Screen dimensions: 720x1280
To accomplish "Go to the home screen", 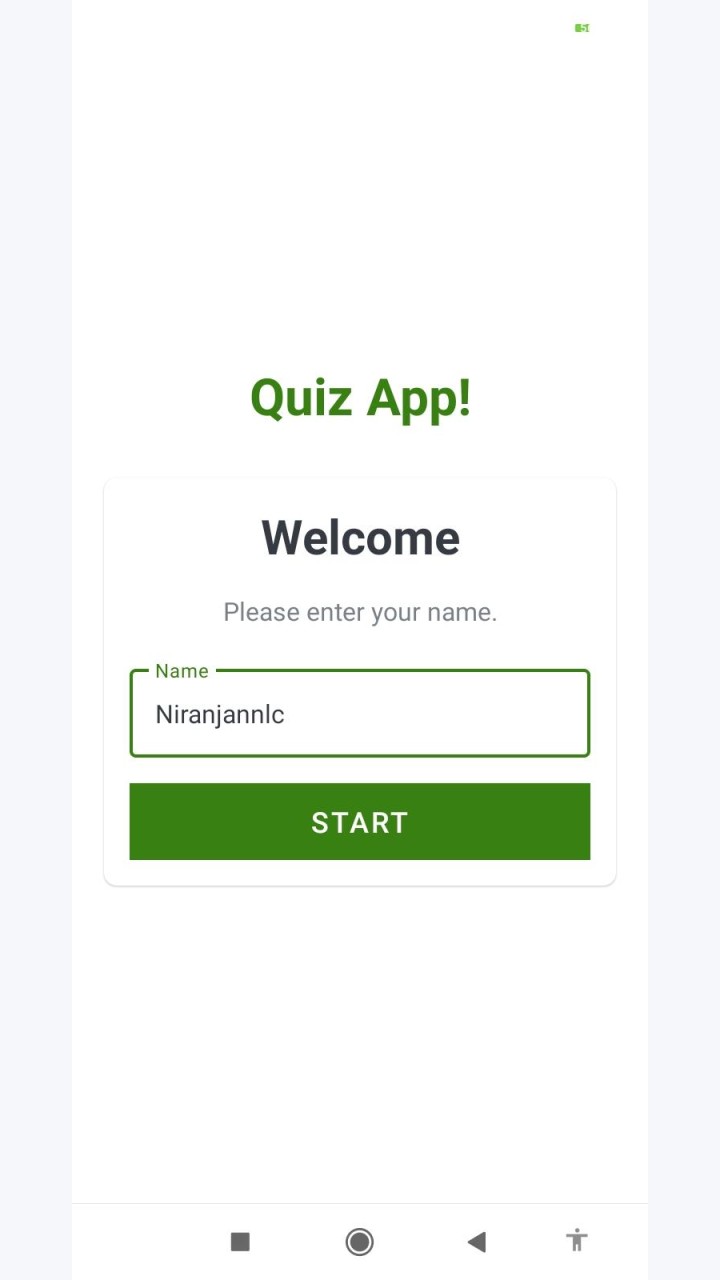I will point(359,1242).
